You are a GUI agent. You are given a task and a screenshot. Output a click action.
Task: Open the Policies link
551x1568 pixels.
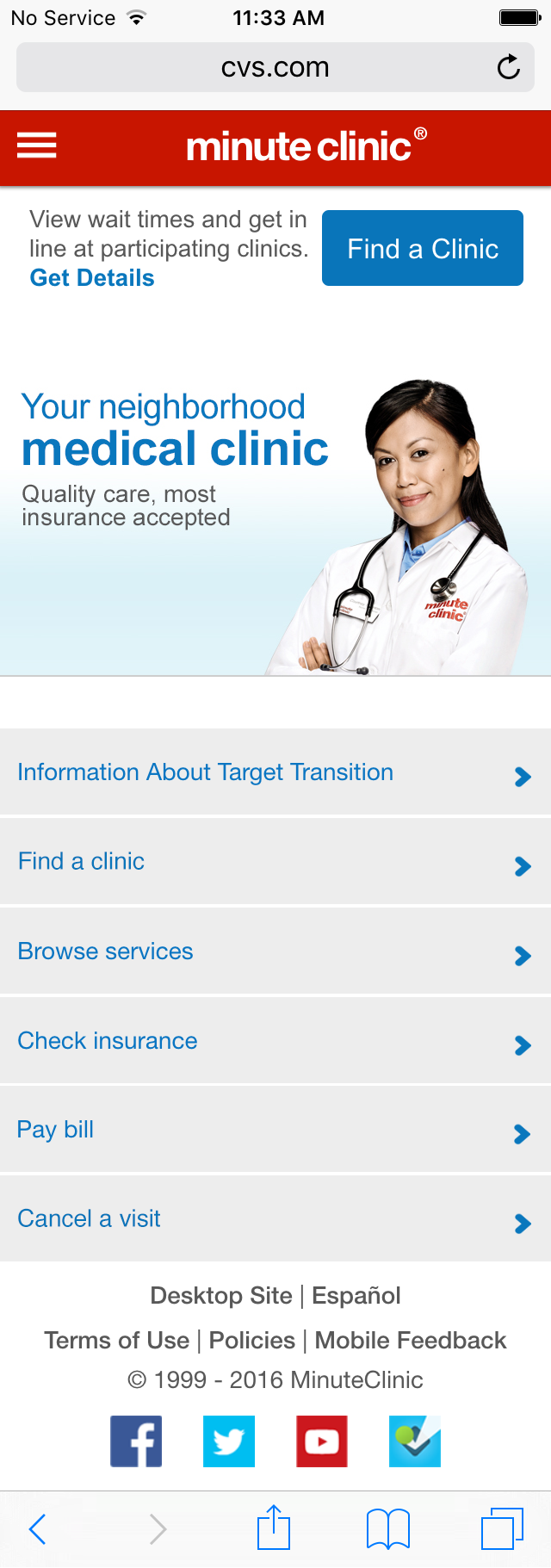coord(252,1341)
